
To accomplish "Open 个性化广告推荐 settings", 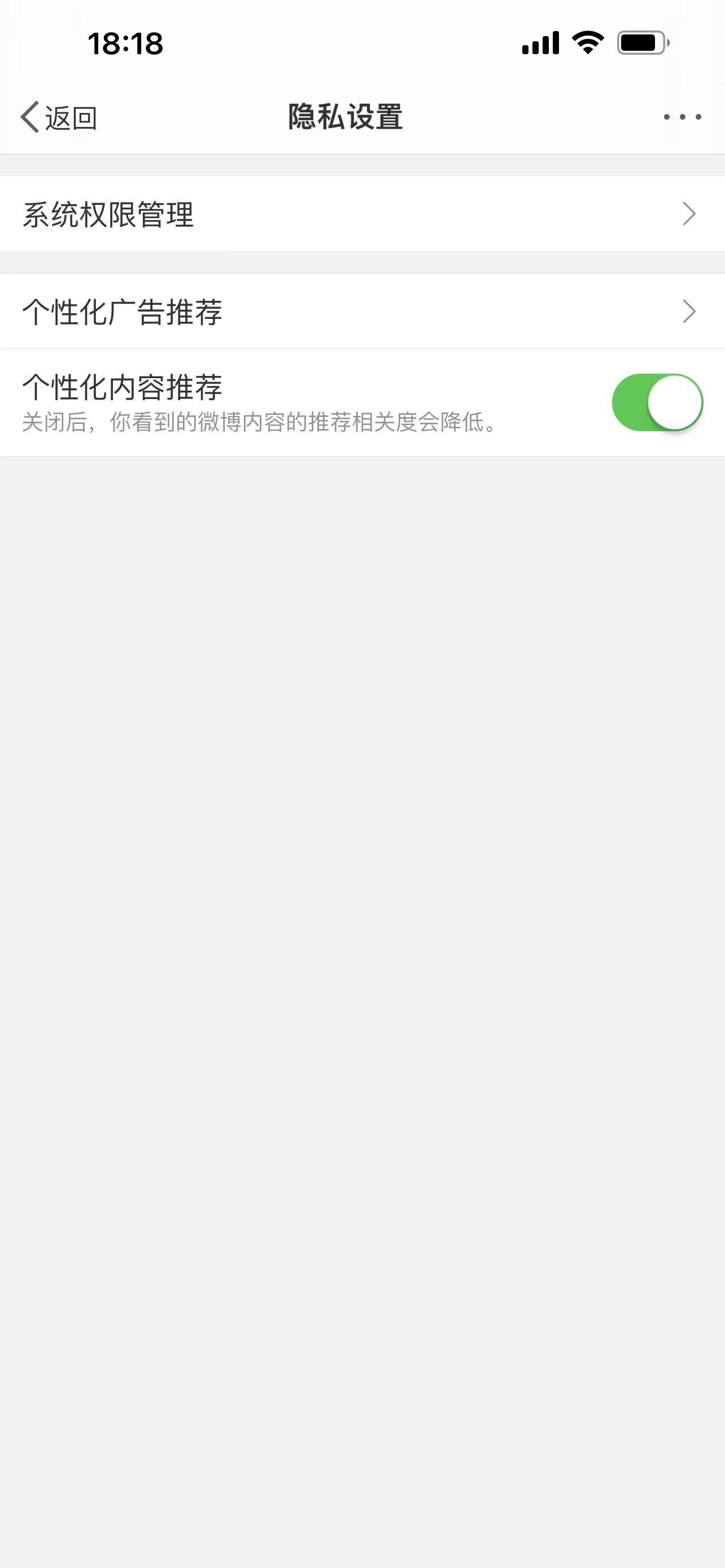I will (x=362, y=312).
